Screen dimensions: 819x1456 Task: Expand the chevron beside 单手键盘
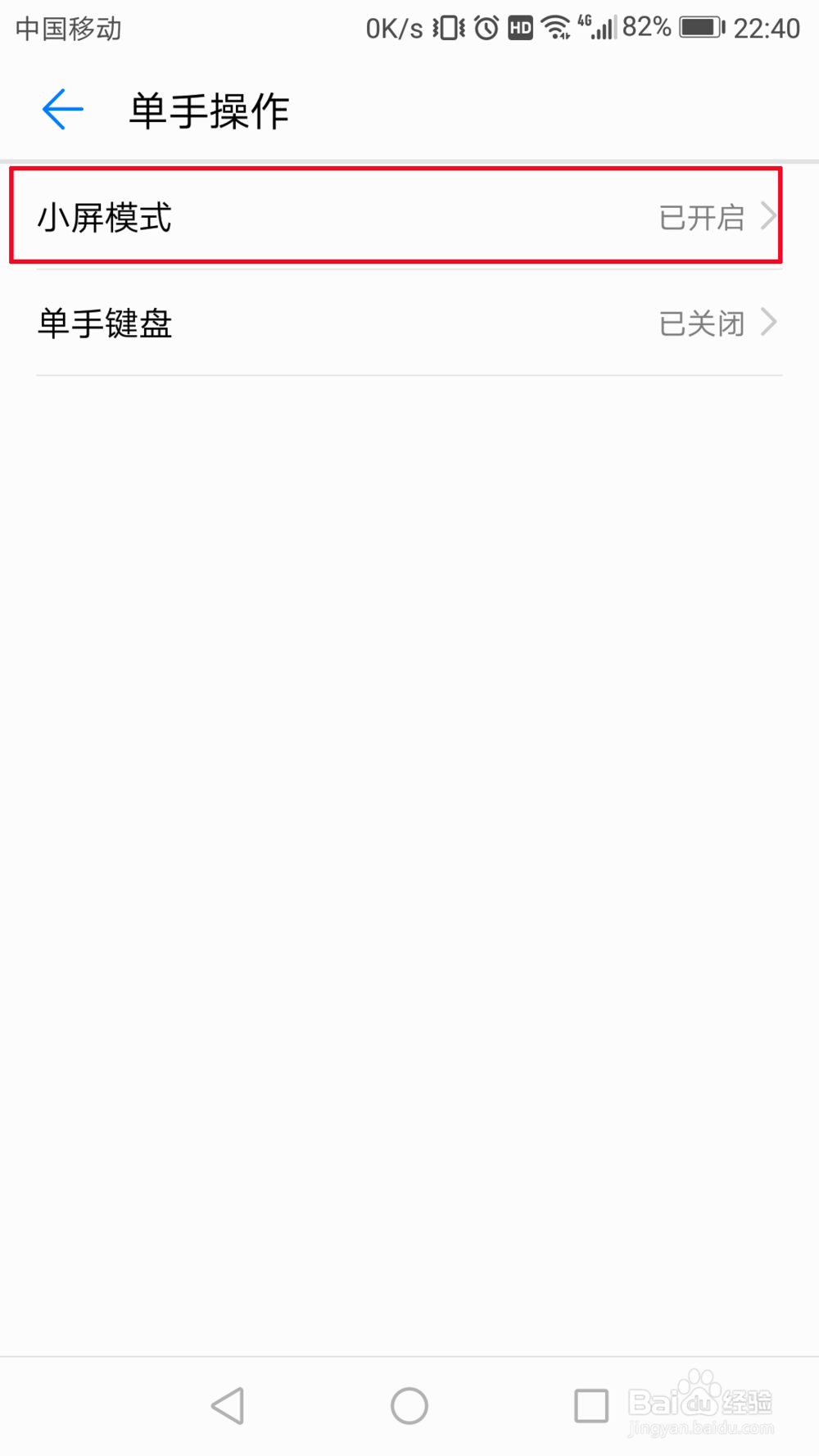[x=768, y=323]
